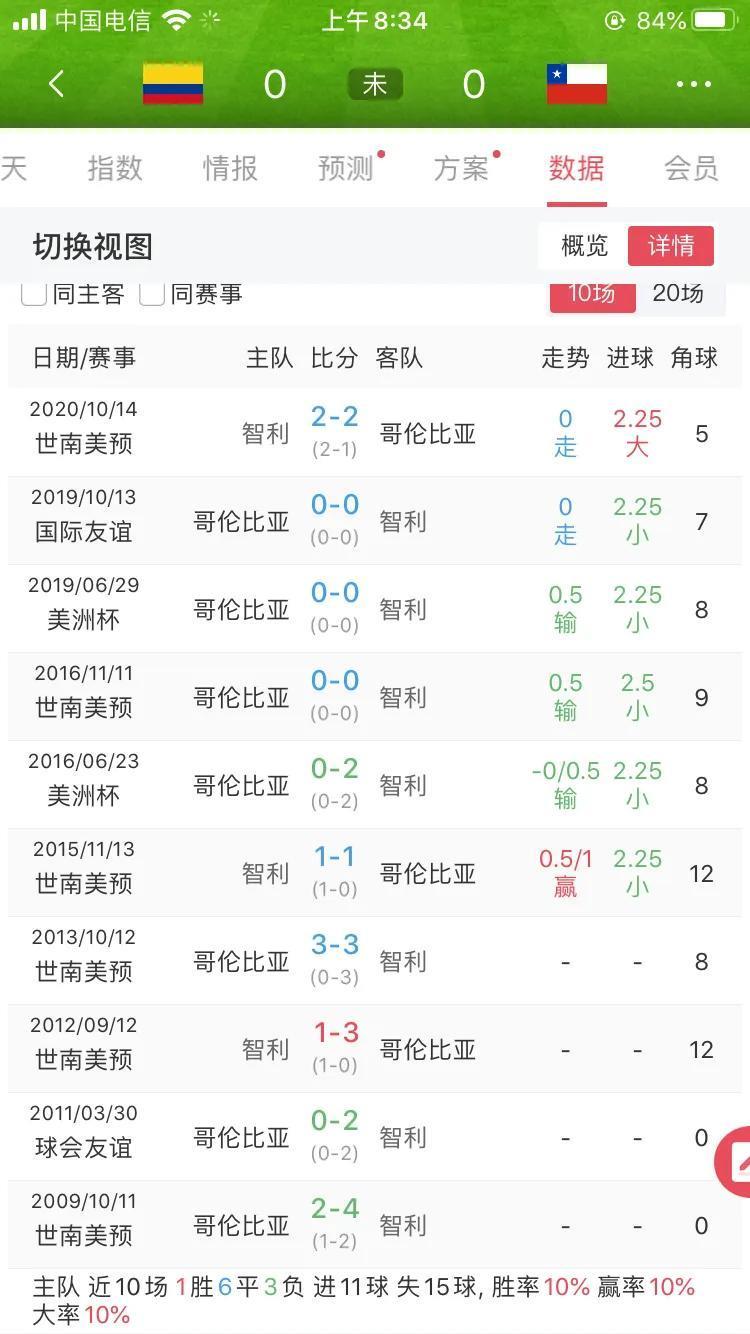
Task: Switch to the 指数 tab
Action: pos(115,168)
